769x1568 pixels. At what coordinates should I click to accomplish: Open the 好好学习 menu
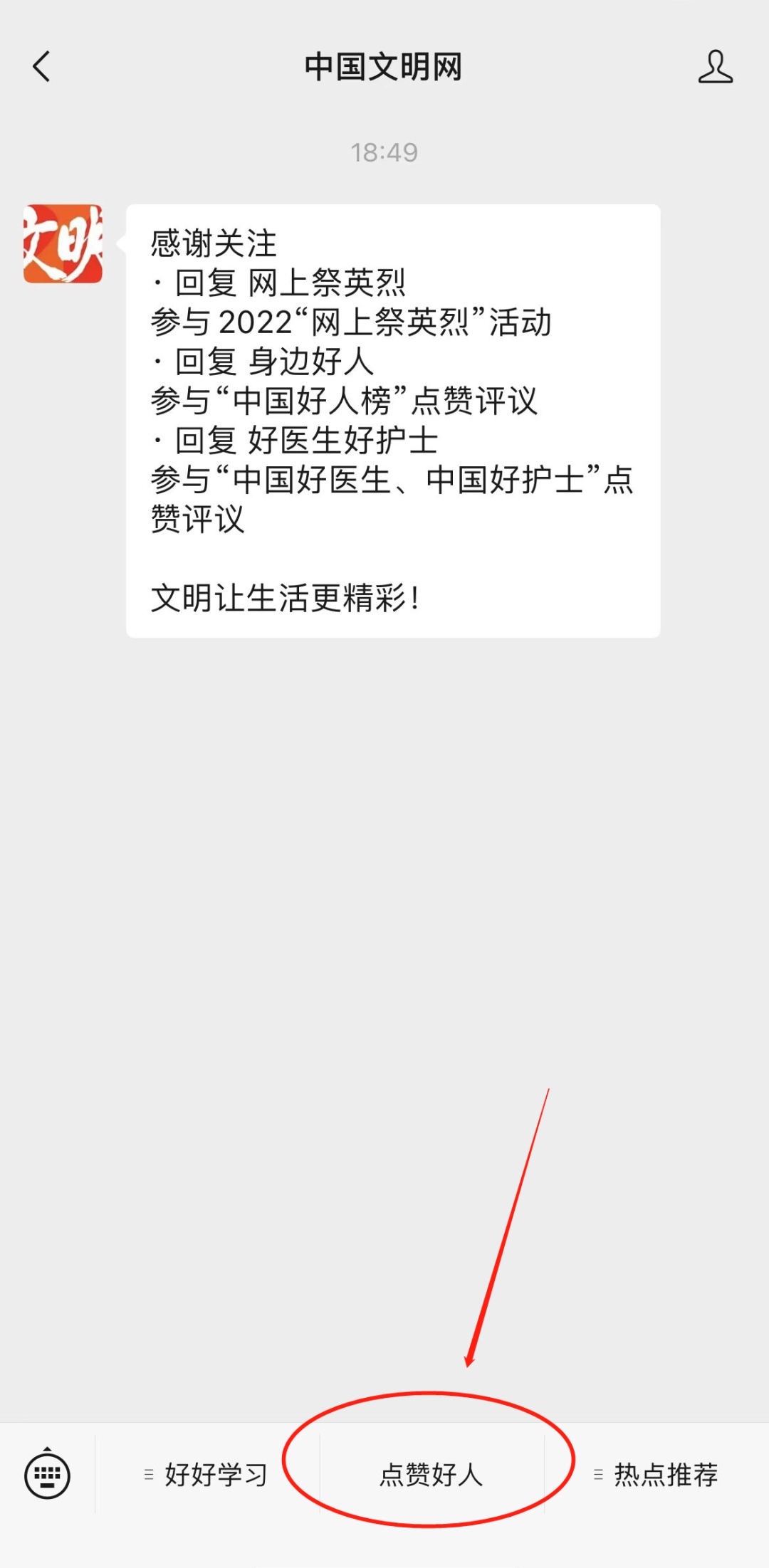click(207, 1475)
